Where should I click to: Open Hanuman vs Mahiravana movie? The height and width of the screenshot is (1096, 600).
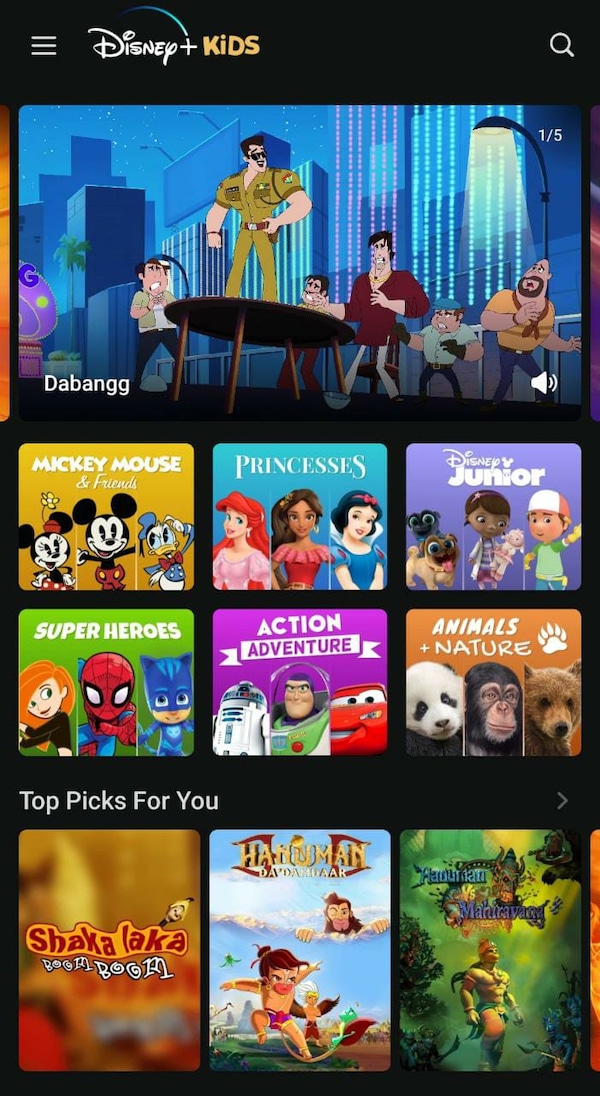point(490,949)
